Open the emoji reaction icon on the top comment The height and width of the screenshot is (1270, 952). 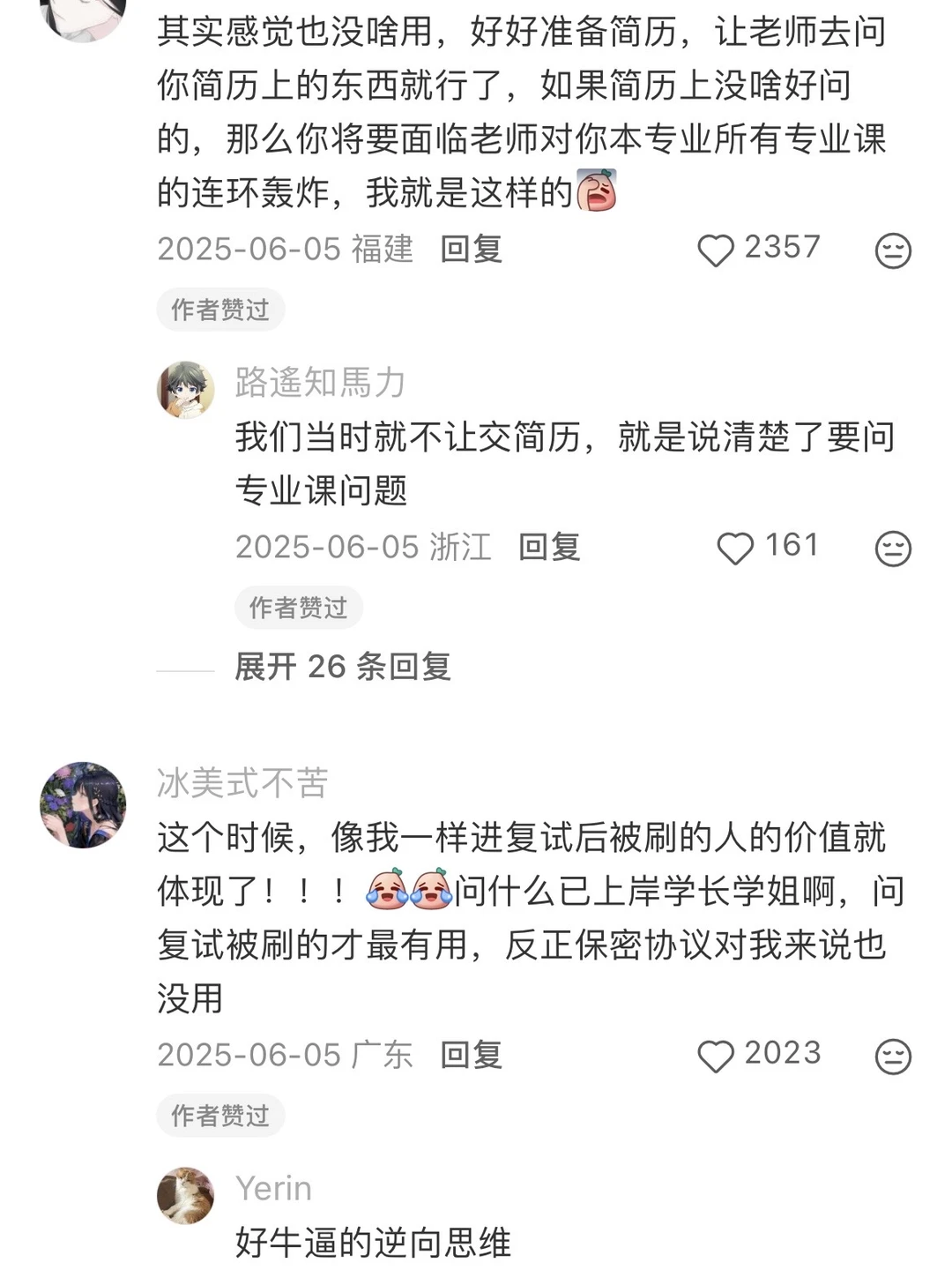[x=892, y=250]
